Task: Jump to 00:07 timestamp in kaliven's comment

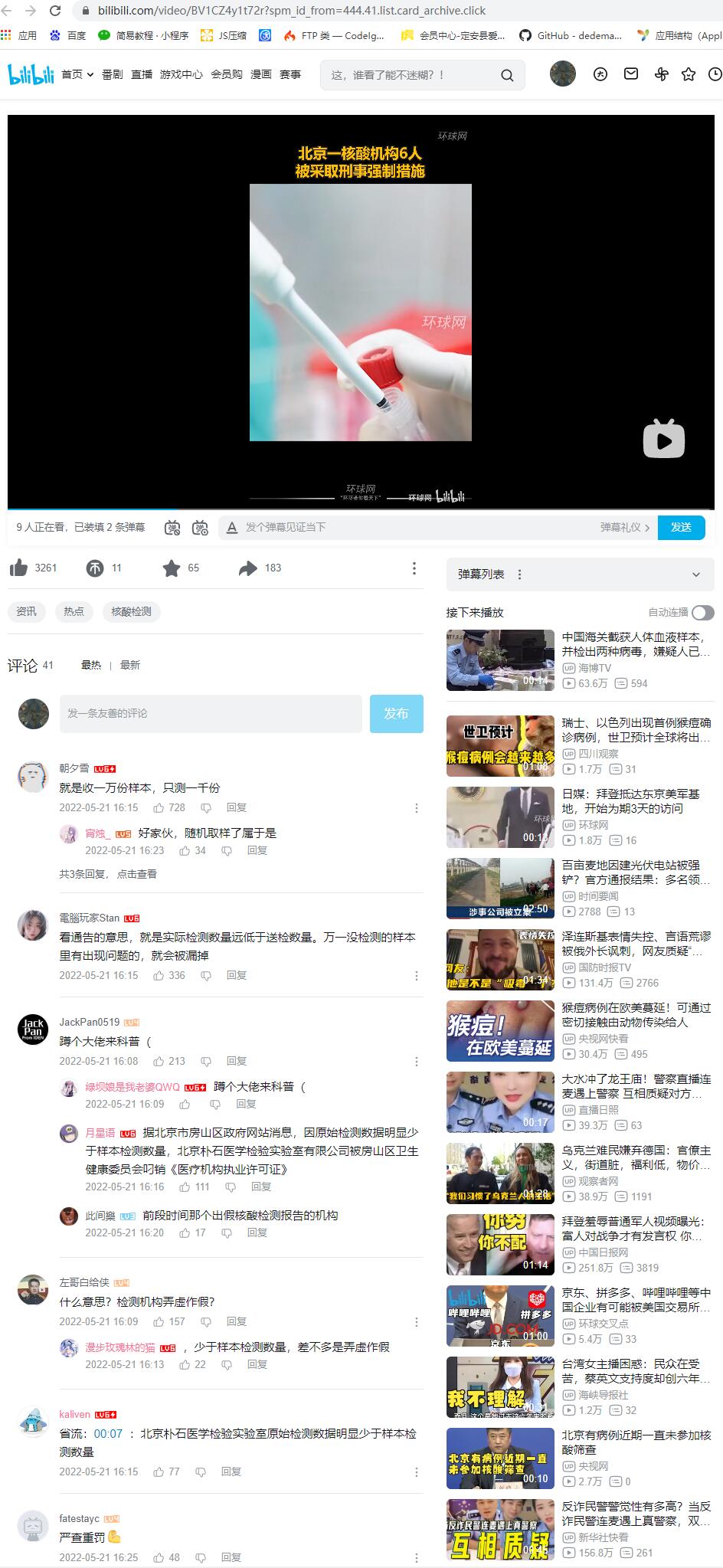Action: click(108, 1433)
